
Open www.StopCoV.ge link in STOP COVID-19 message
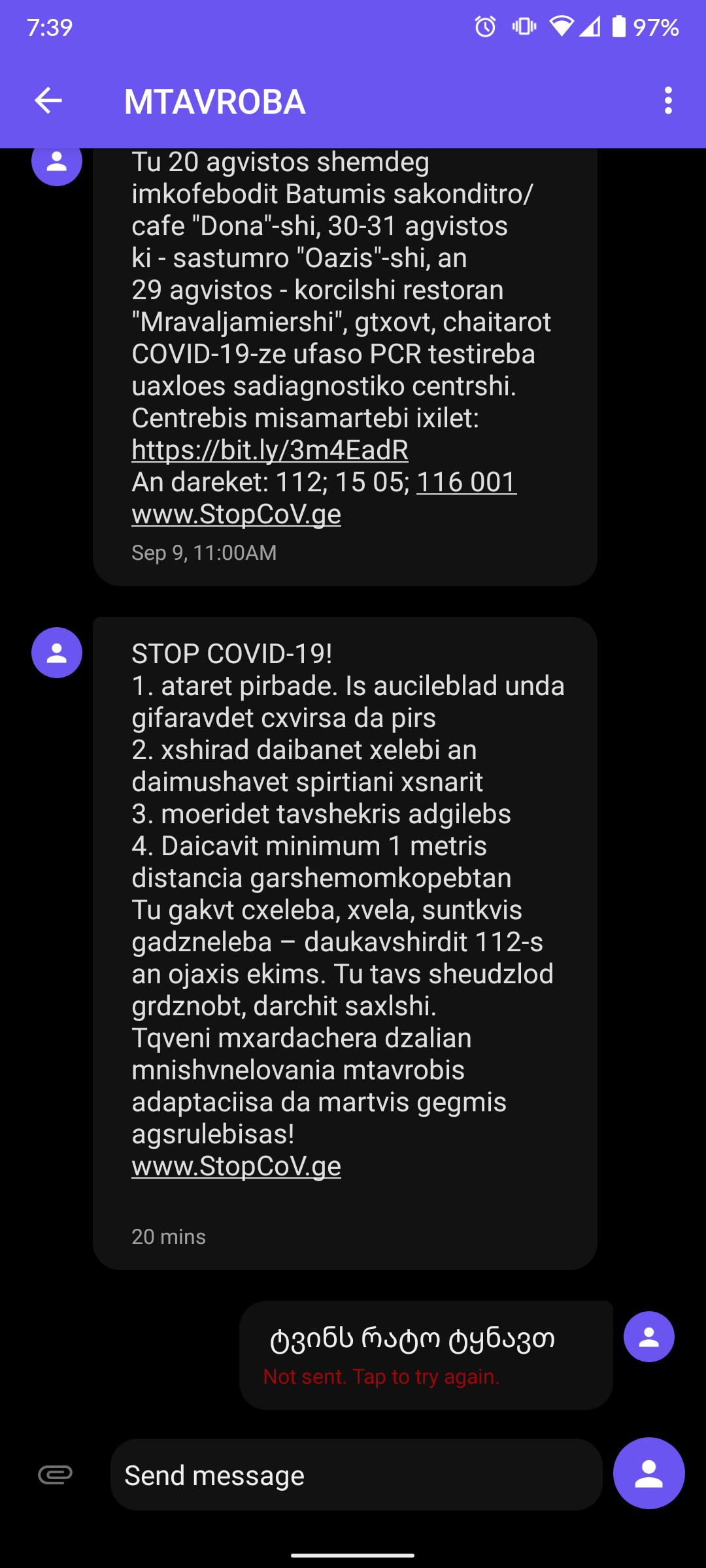[x=236, y=1166]
